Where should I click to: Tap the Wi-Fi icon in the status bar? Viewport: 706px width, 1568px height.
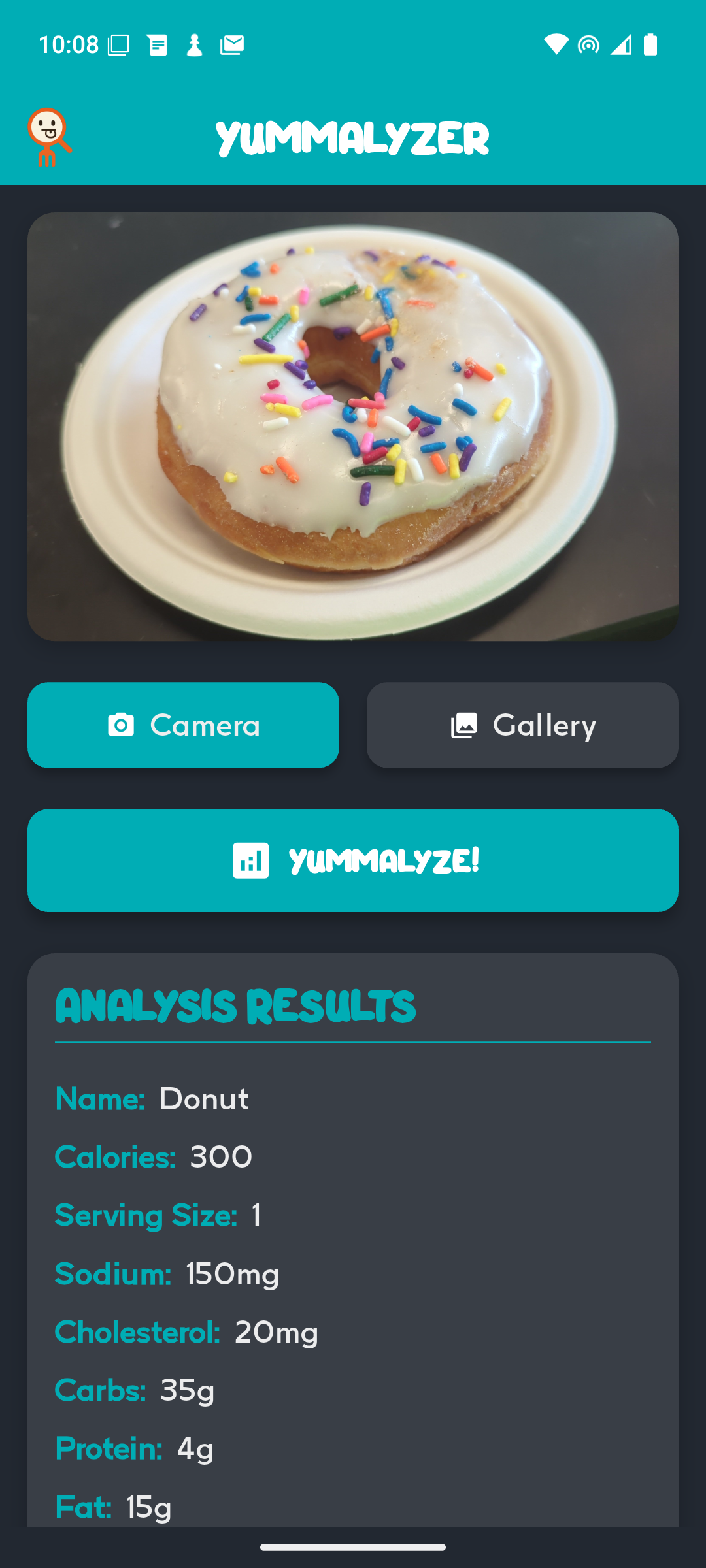pyautogui.click(x=557, y=44)
